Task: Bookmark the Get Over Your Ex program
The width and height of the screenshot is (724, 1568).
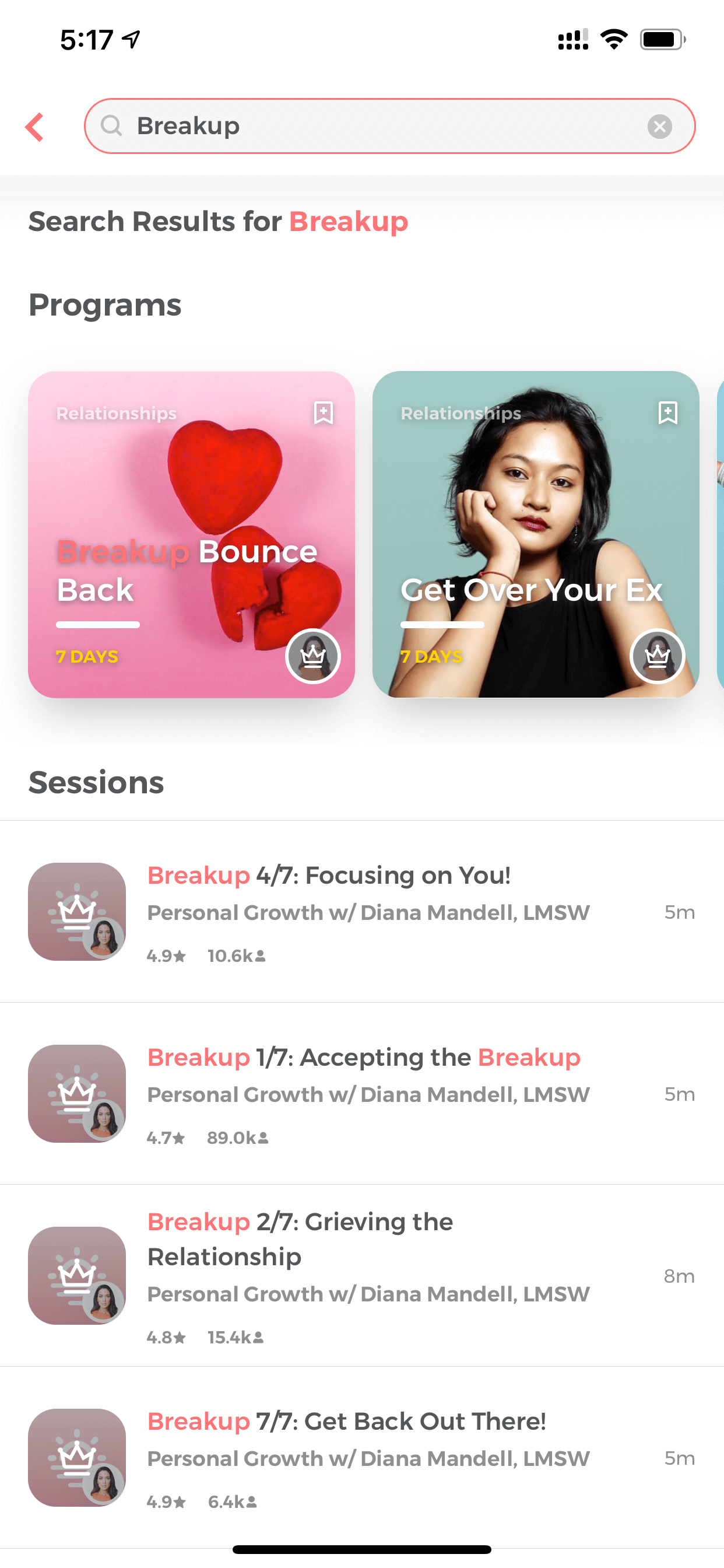Action: [667, 412]
